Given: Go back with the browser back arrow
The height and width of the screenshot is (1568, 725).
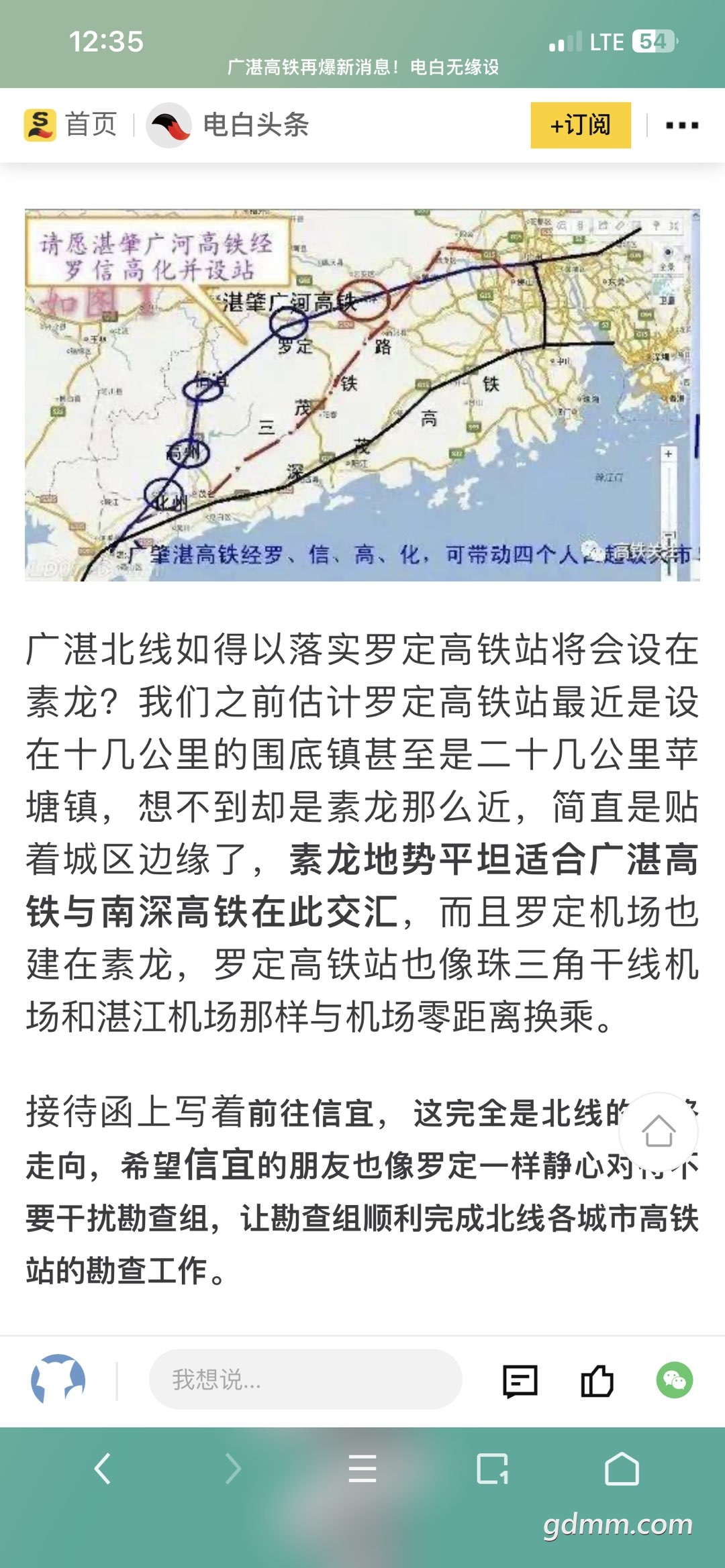Looking at the screenshot, I should click(103, 1469).
